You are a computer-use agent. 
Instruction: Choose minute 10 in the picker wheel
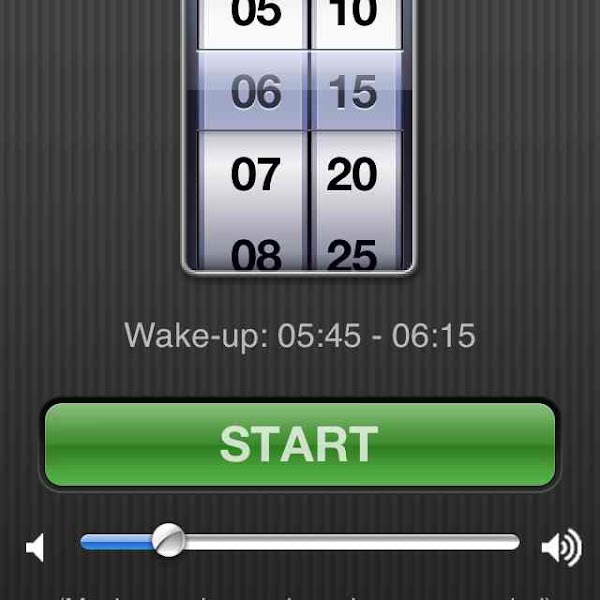352,18
